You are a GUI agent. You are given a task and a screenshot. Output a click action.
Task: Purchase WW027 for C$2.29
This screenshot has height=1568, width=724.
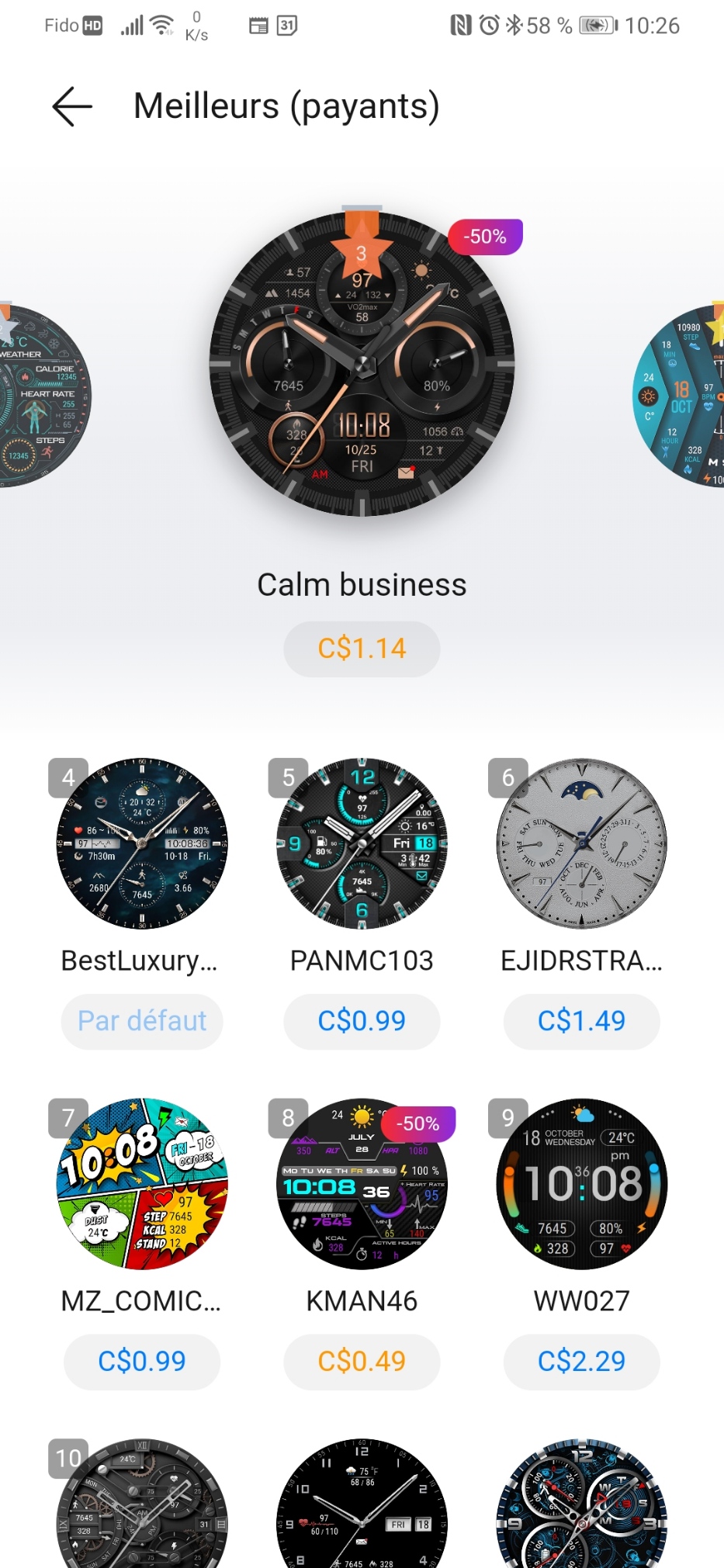click(x=581, y=1361)
